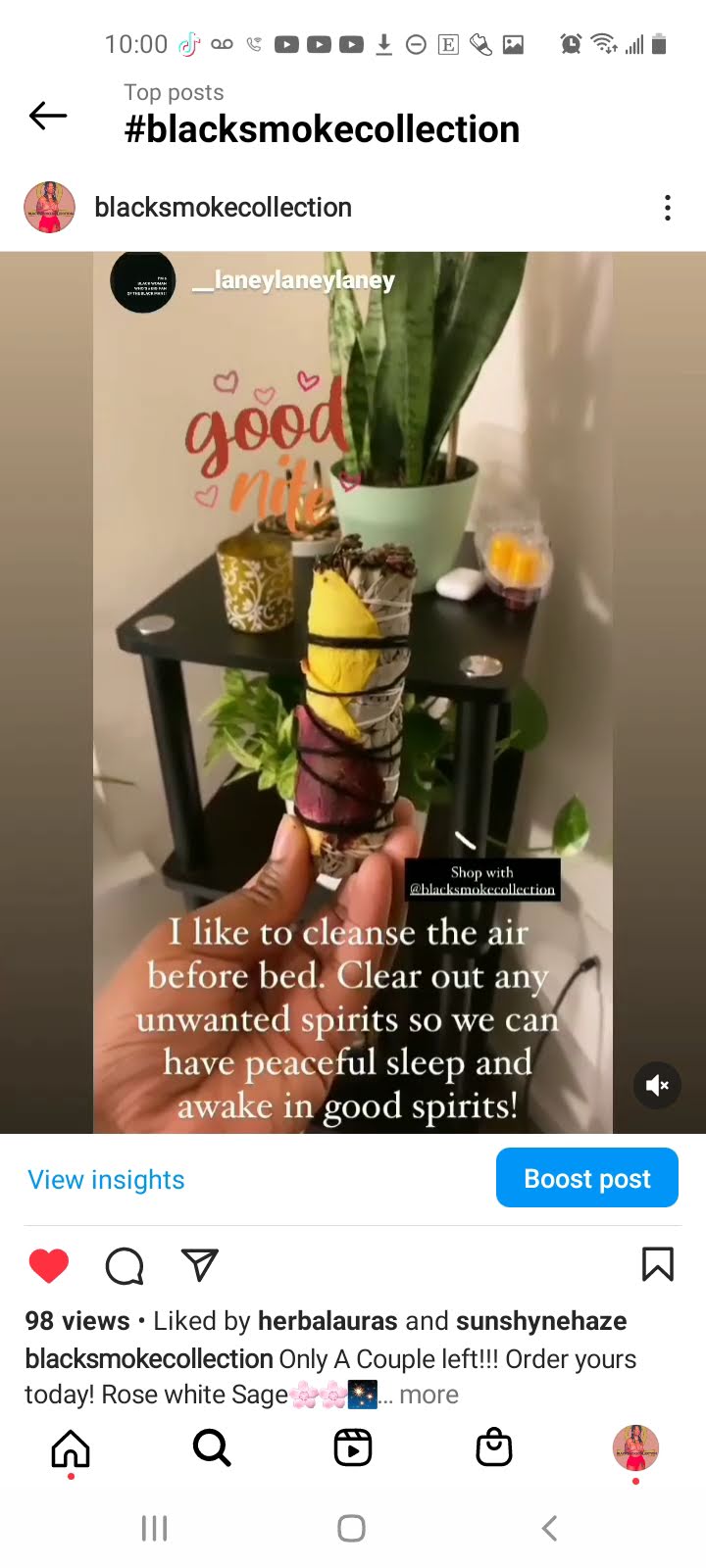Open the post's three-dot options menu
This screenshot has height=1568, width=706.
pyautogui.click(x=667, y=208)
